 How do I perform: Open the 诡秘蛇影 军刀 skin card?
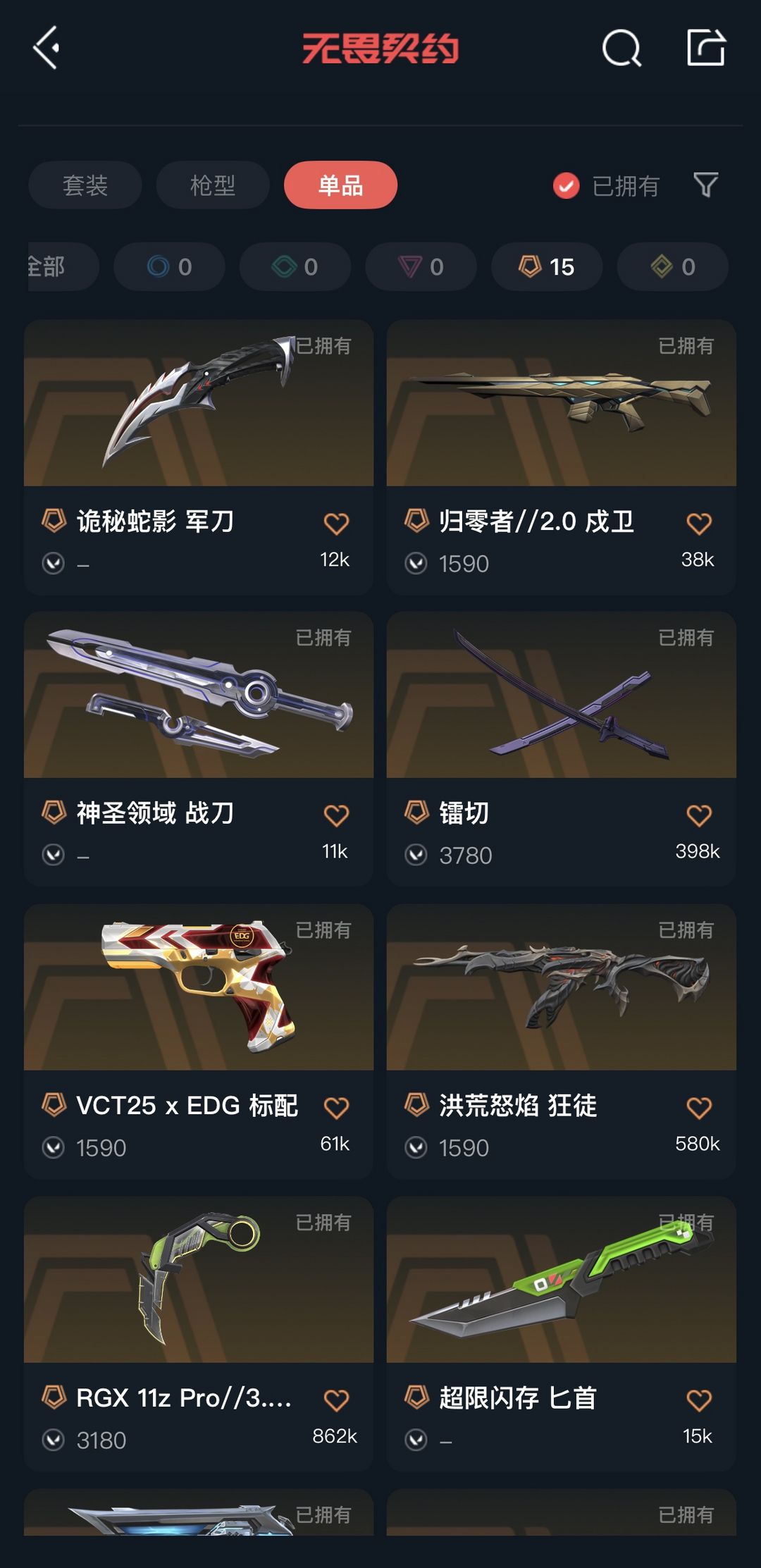pos(199,457)
